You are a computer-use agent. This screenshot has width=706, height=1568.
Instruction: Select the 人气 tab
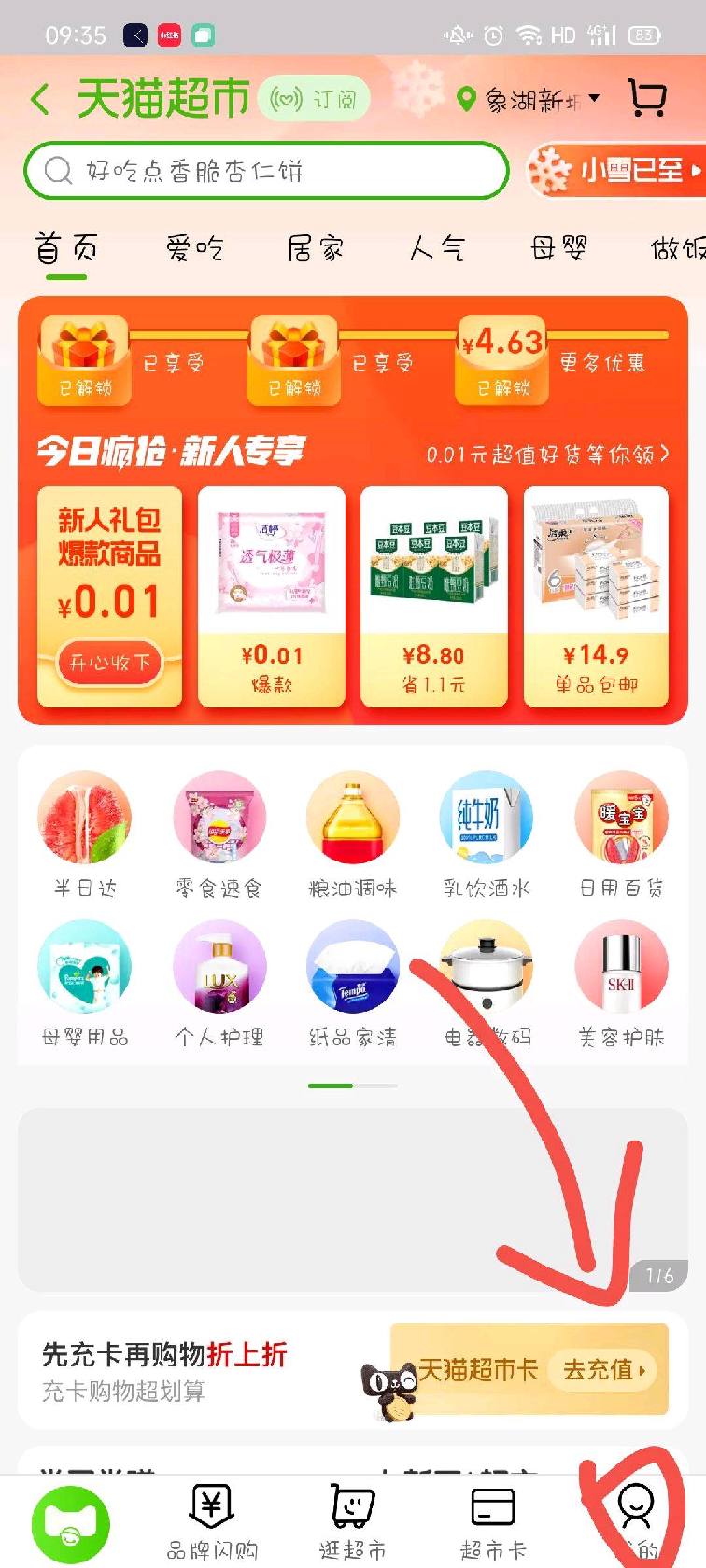pos(437,249)
